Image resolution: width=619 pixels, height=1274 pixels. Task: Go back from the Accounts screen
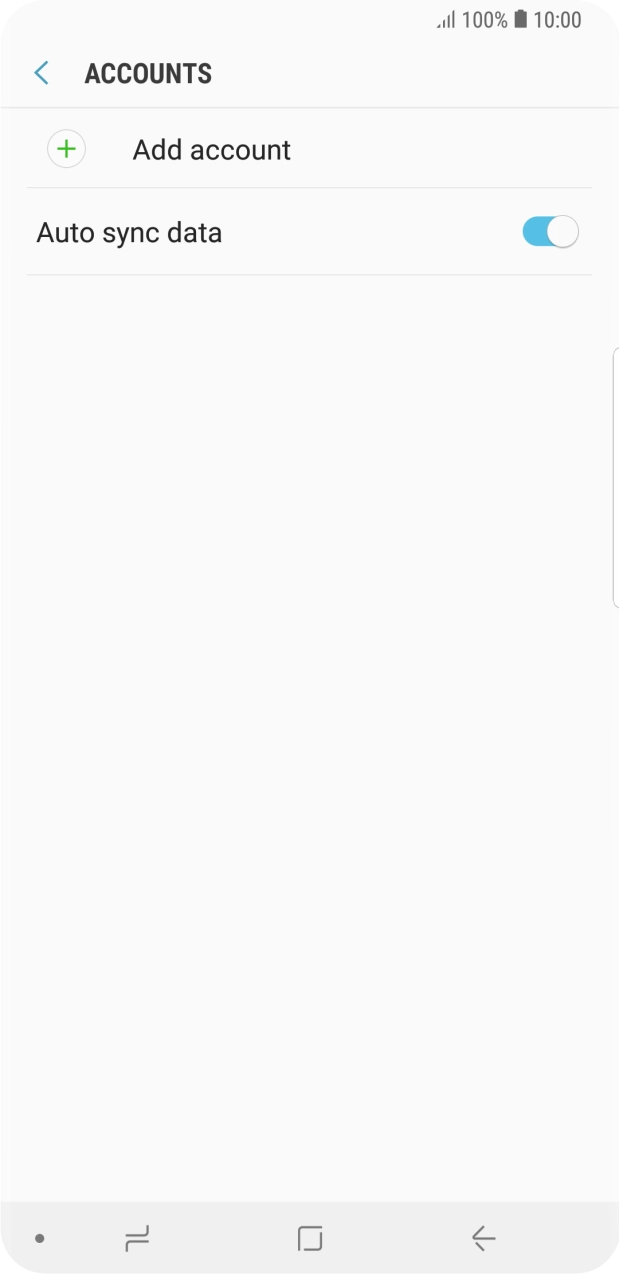41,73
